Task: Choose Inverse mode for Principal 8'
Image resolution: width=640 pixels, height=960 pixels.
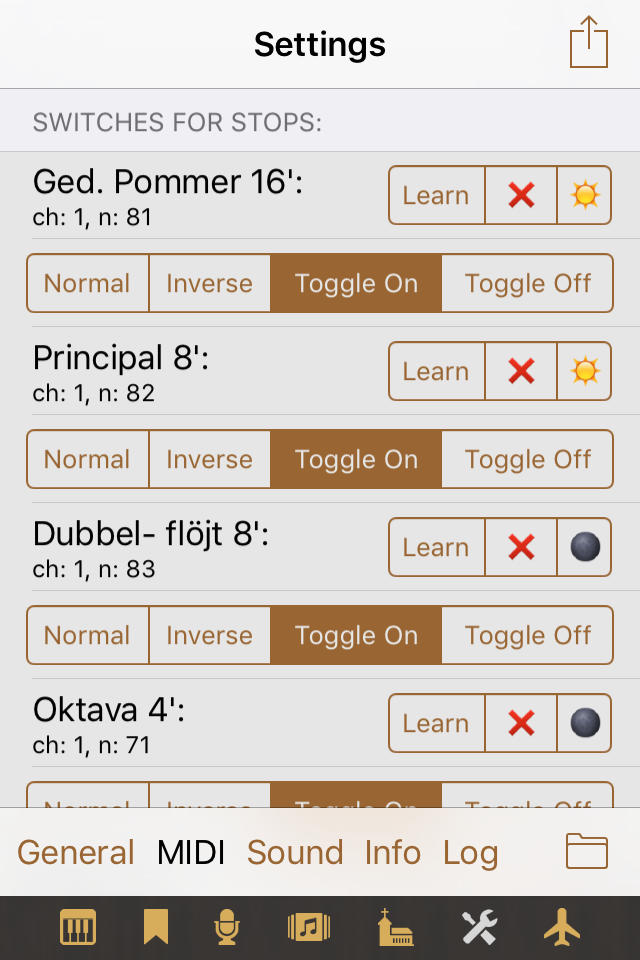Action: (x=209, y=459)
